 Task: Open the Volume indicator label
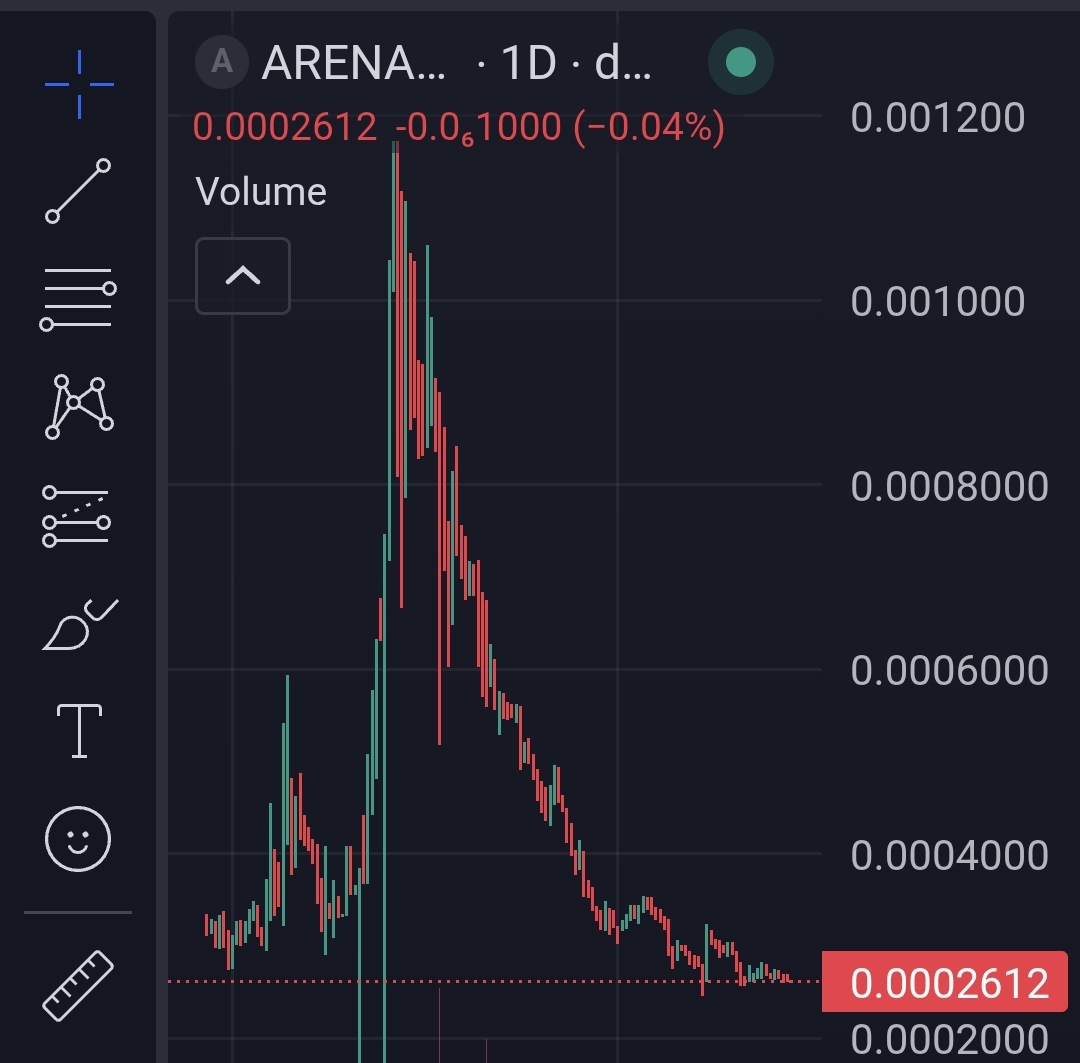[x=261, y=191]
